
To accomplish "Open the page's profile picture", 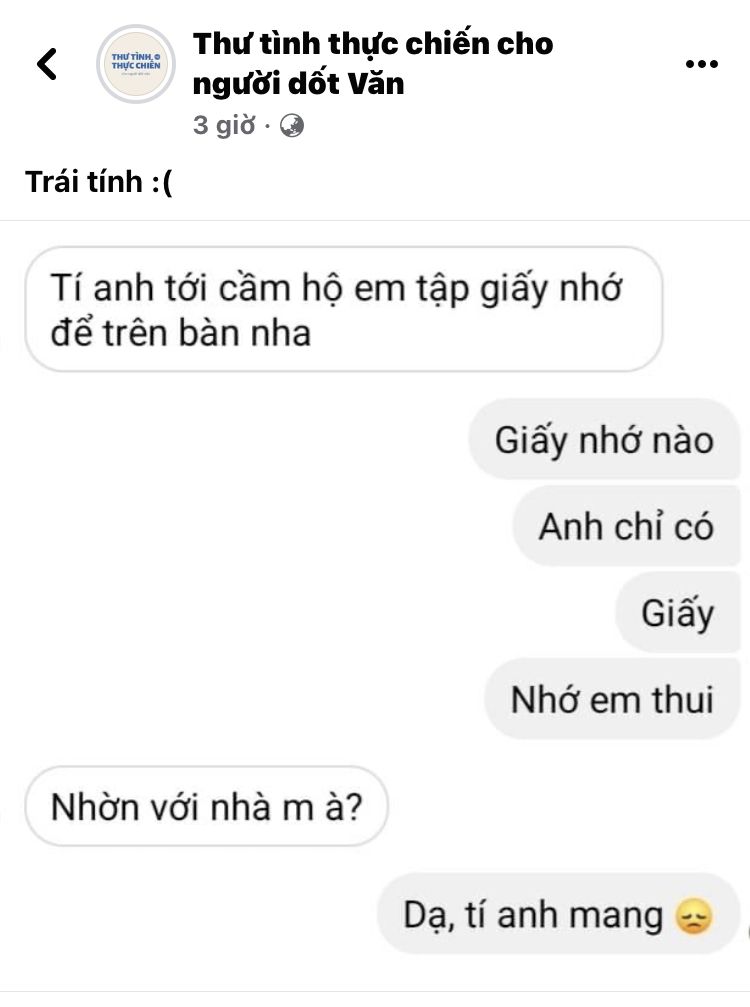I will pyautogui.click(x=137, y=64).
